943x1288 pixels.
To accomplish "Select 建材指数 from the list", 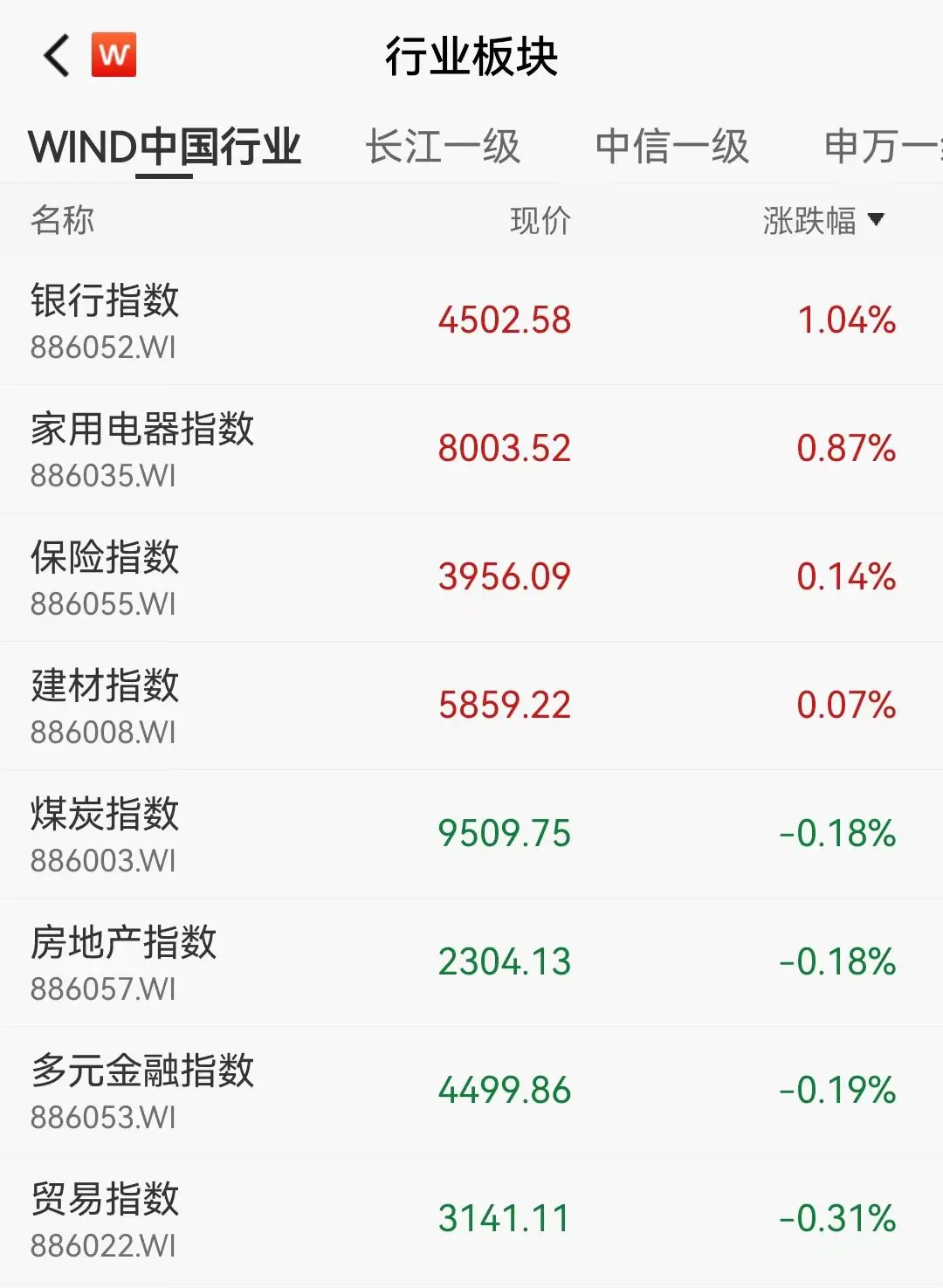I will click(471, 706).
